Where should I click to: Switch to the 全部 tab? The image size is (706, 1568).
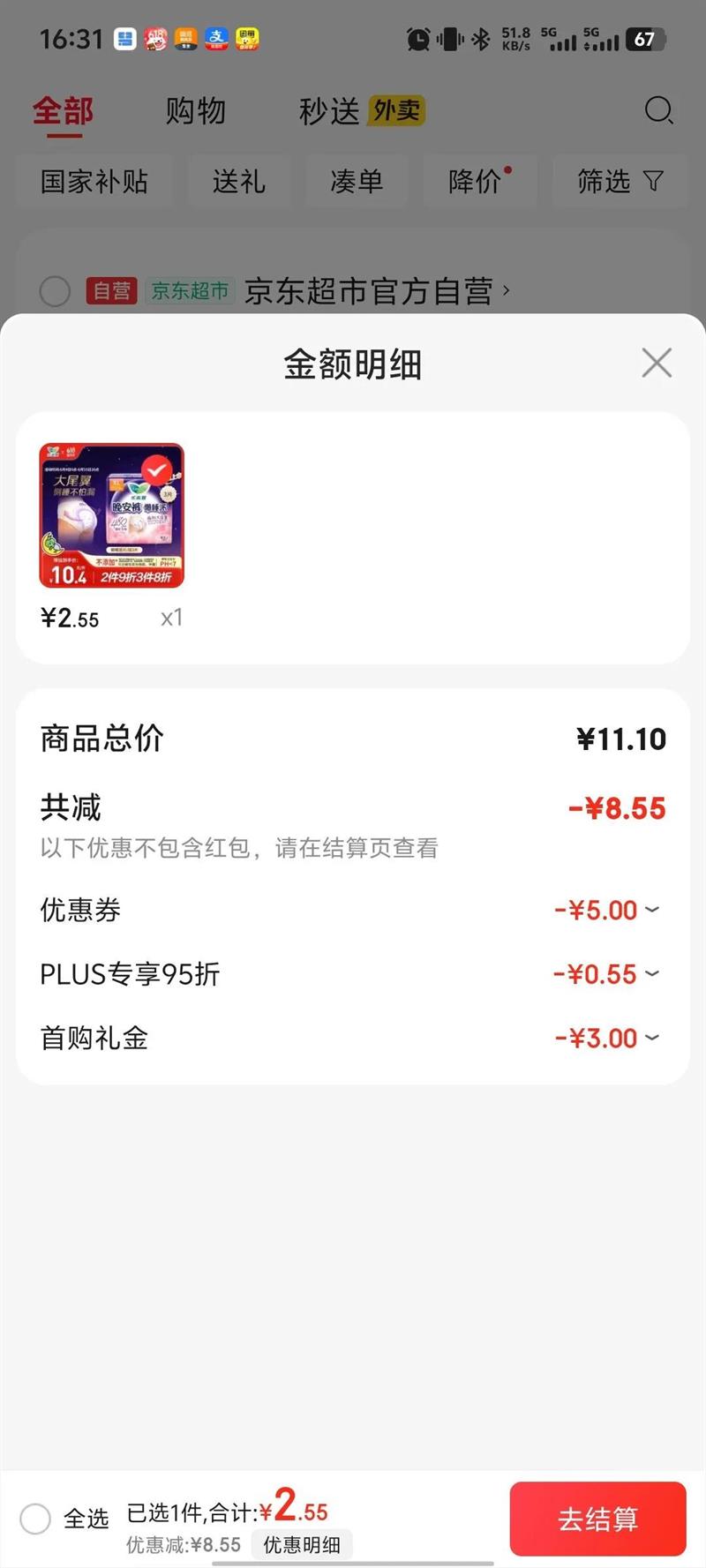(63, 112)
